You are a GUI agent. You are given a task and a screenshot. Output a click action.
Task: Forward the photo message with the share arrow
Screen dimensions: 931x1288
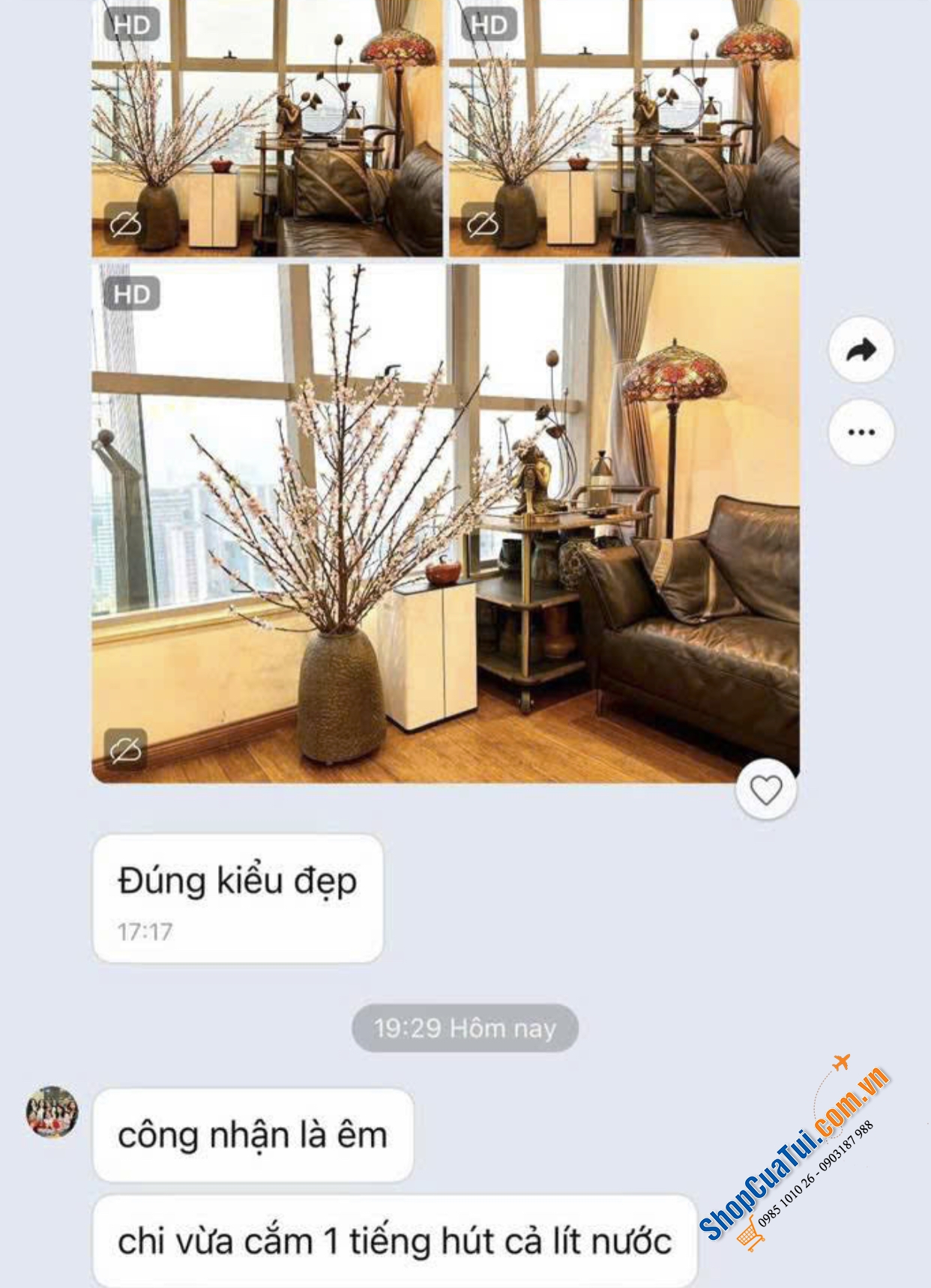(x=861, y=350)
